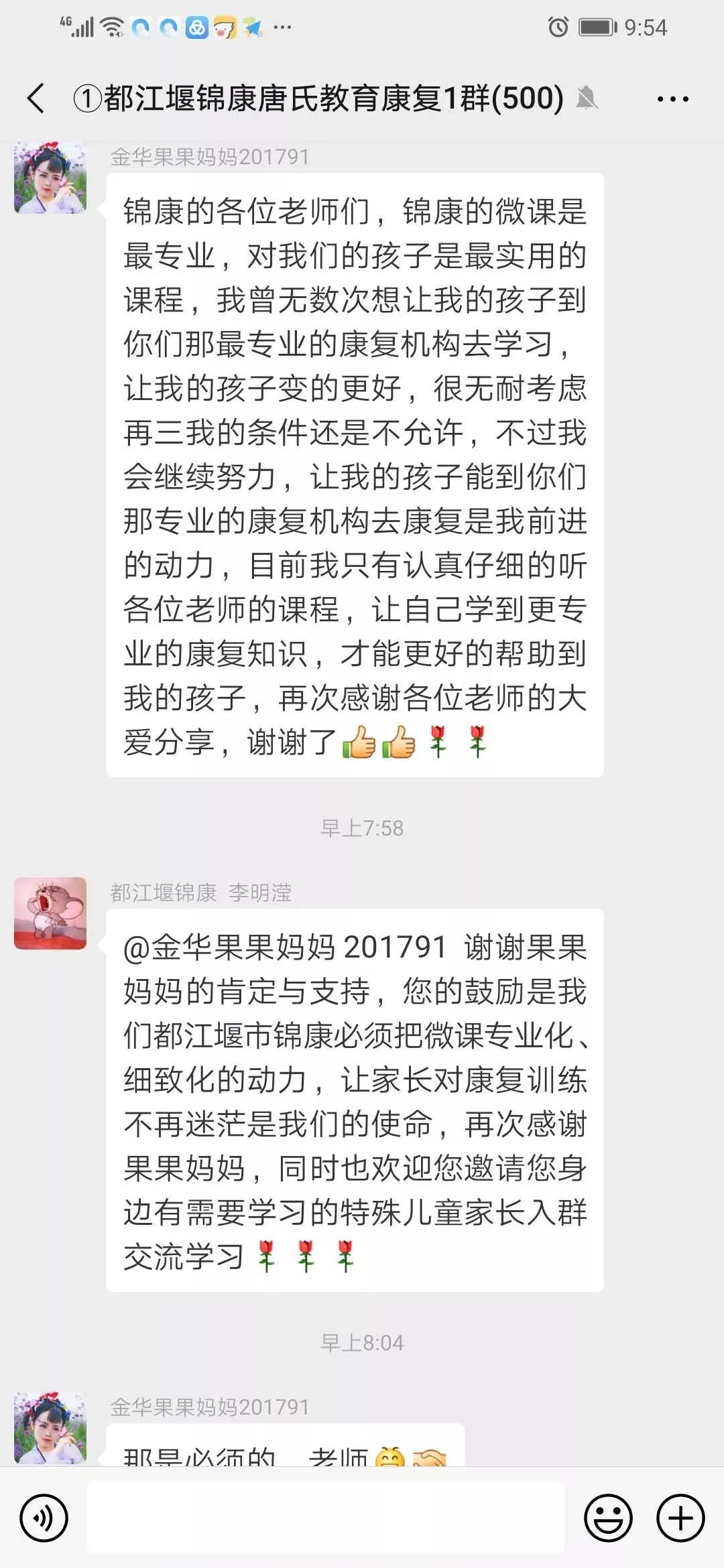The height and width of the screenshot is (1568, 724).
Task: Switch to voice message input
Action: click(x=44, y=1518)
